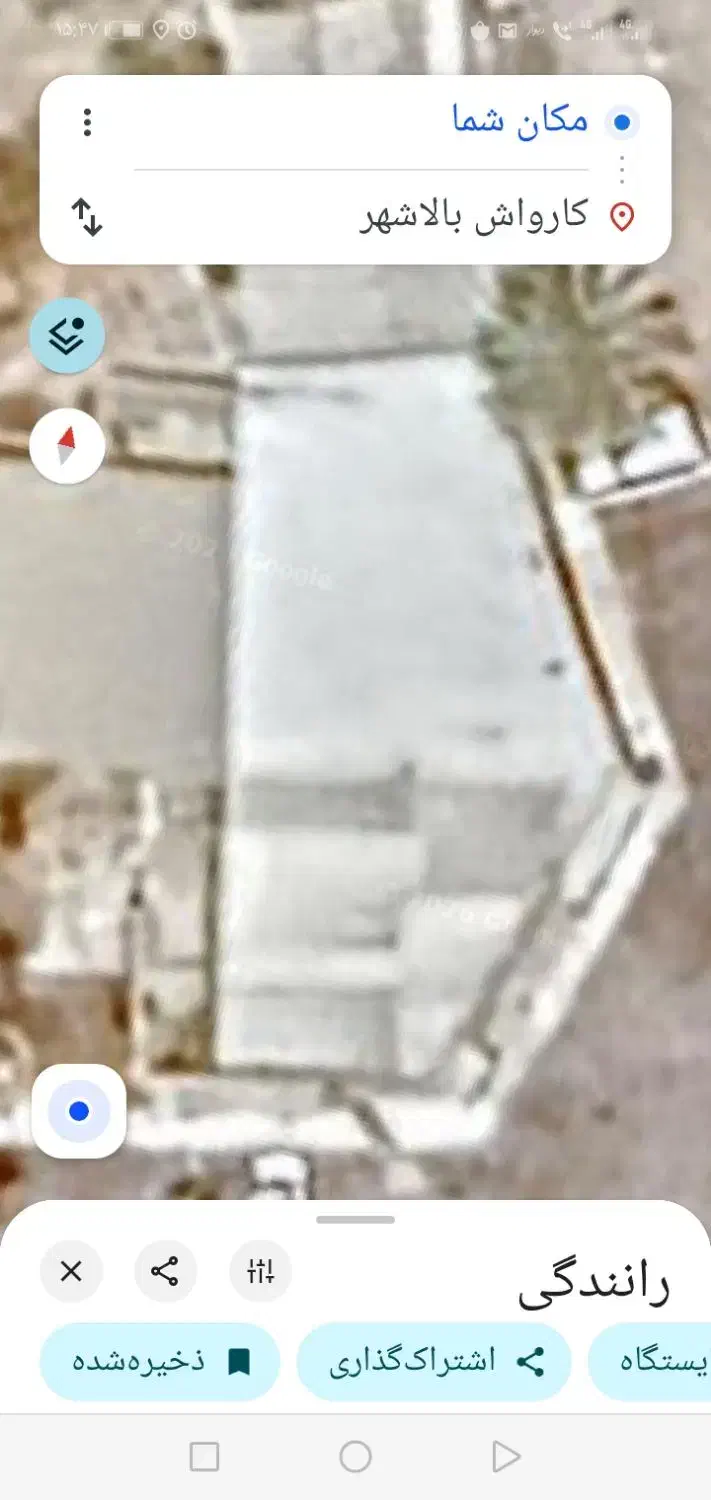Open recent apps with the square button
The width and height of the screenshot is (711, 1500).
point(204,1457)
